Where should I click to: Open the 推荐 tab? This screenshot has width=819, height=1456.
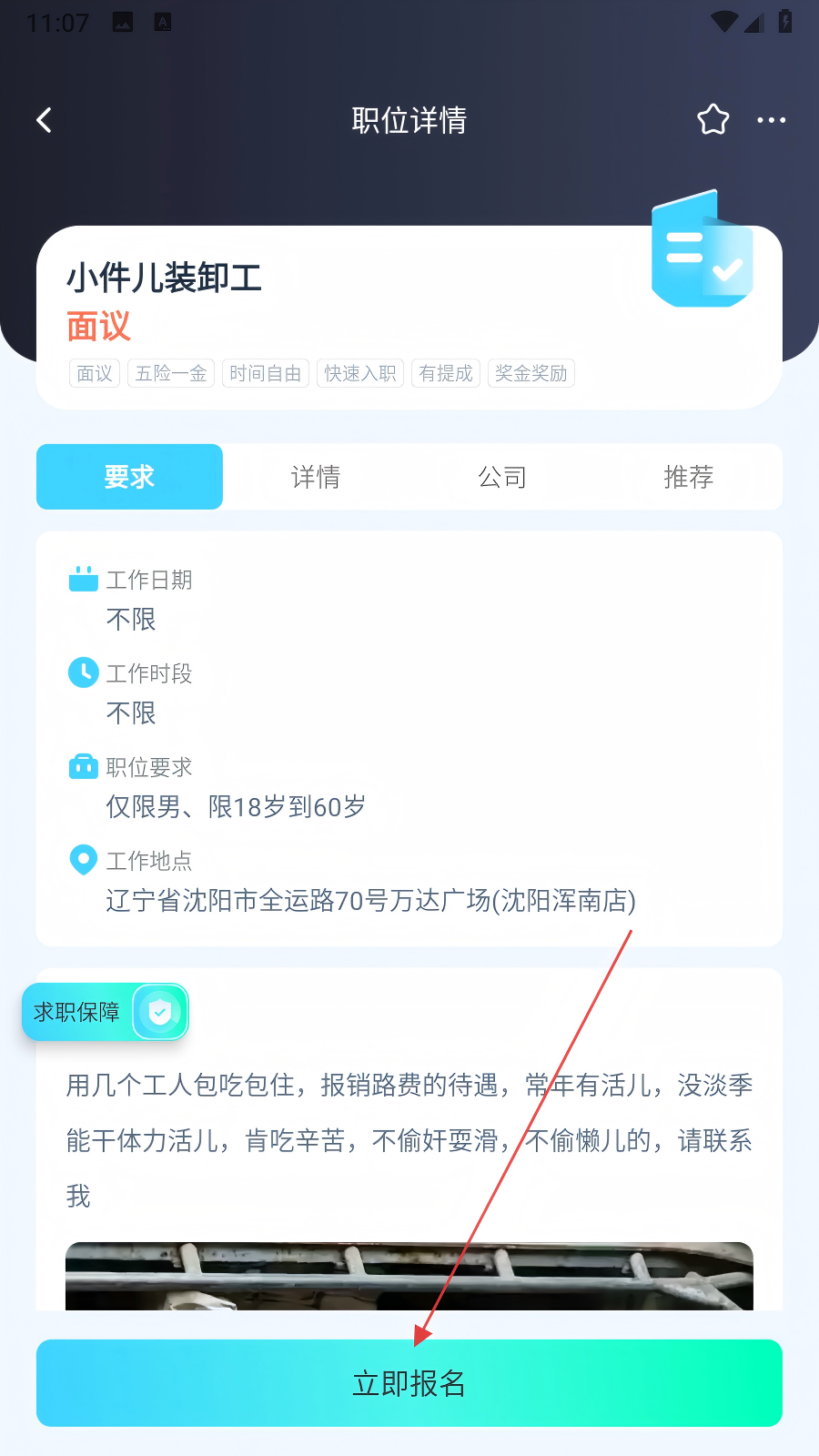pos(689,477)
